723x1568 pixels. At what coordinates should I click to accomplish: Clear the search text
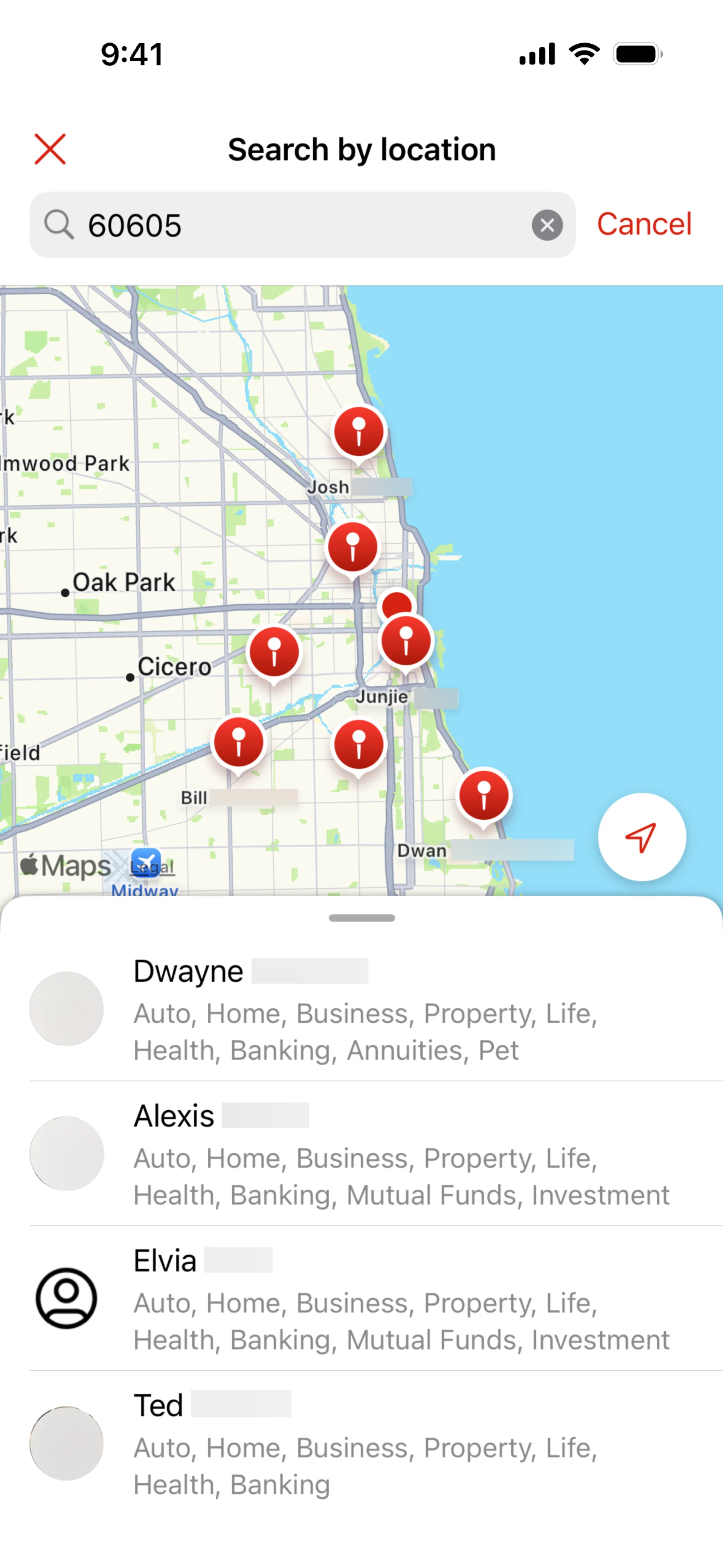546,225
